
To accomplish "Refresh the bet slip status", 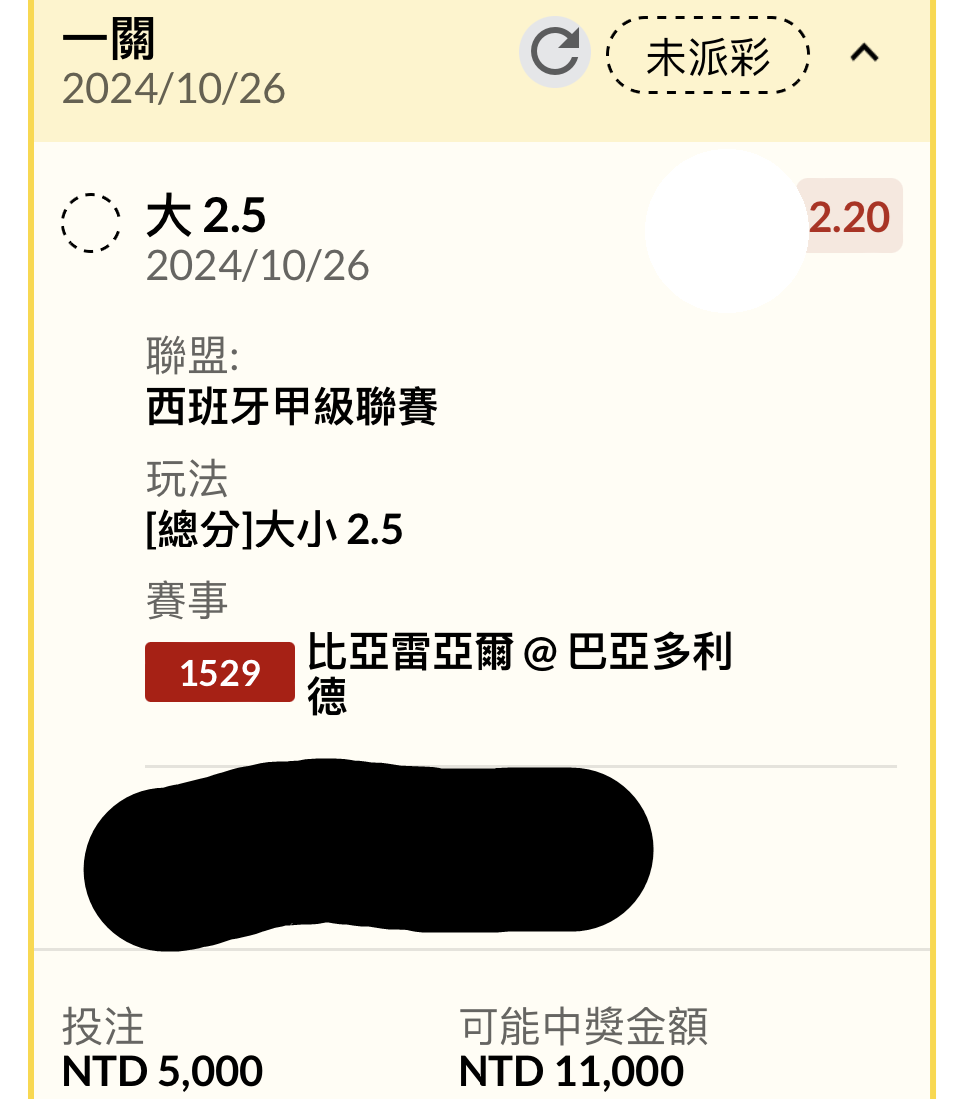I will 554,53.
